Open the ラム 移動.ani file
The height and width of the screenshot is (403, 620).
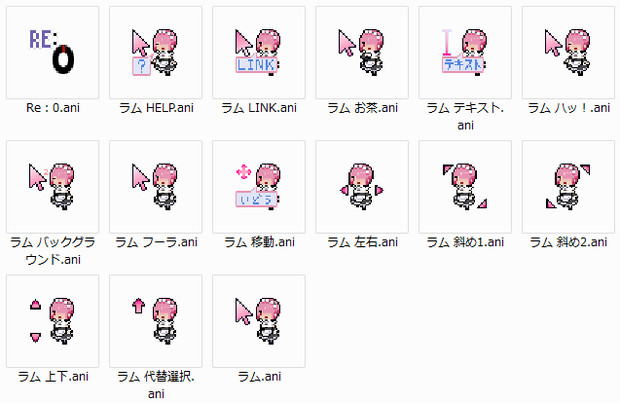click(258, 186)
